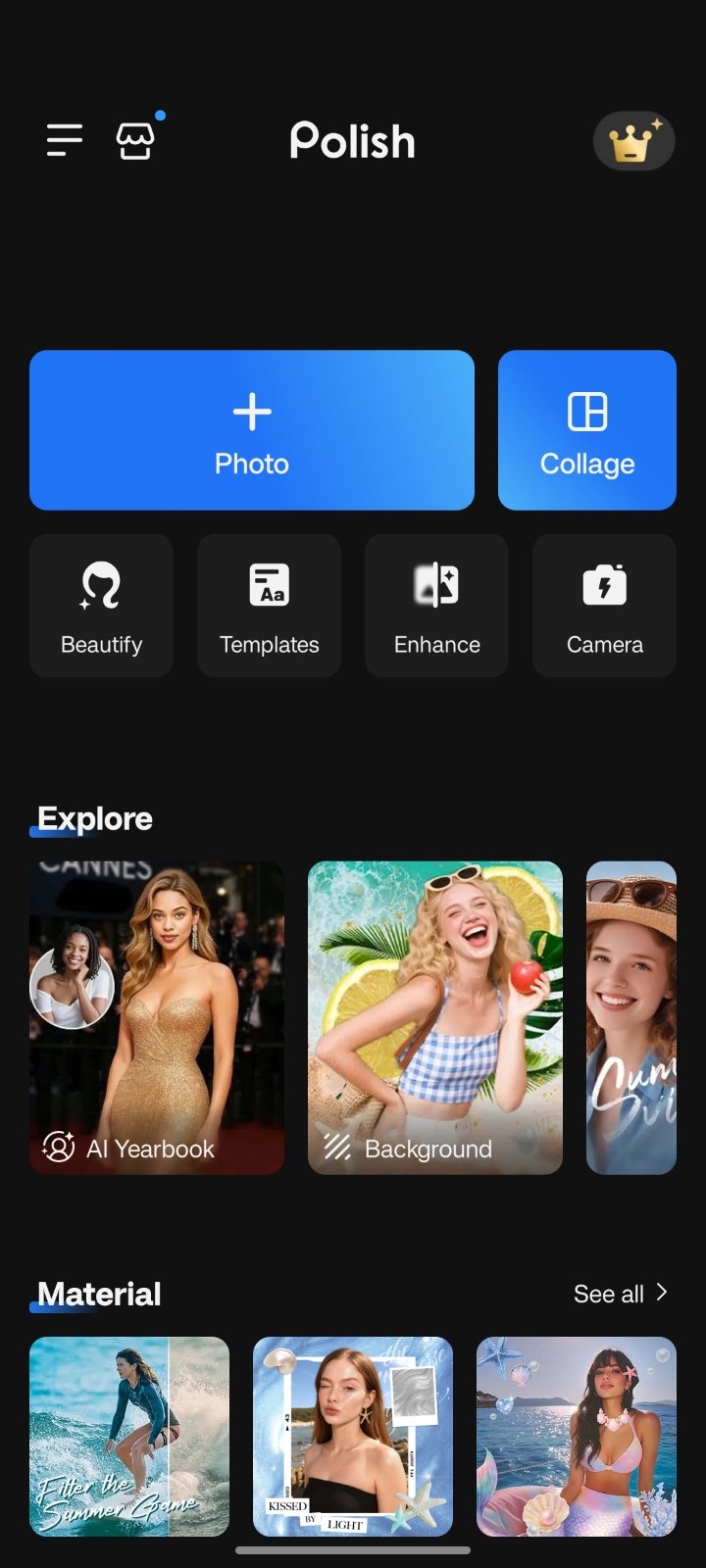
Task: Open the hamburger menu
Action: click(65, 140)
